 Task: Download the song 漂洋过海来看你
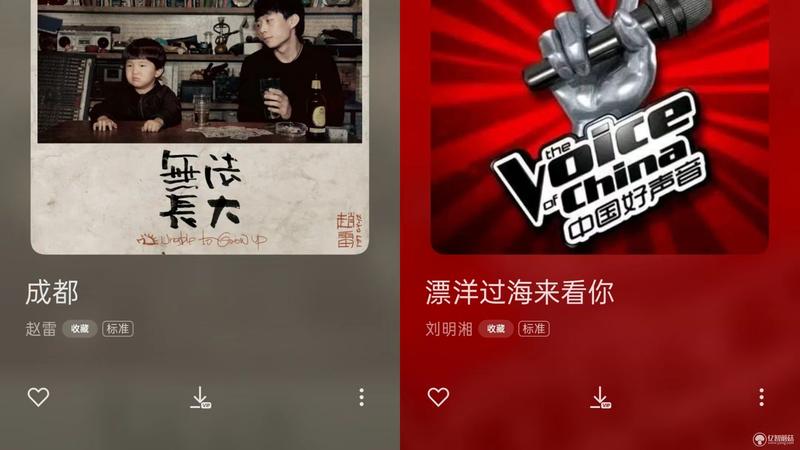pyautogui.click(x=601, y=397)
